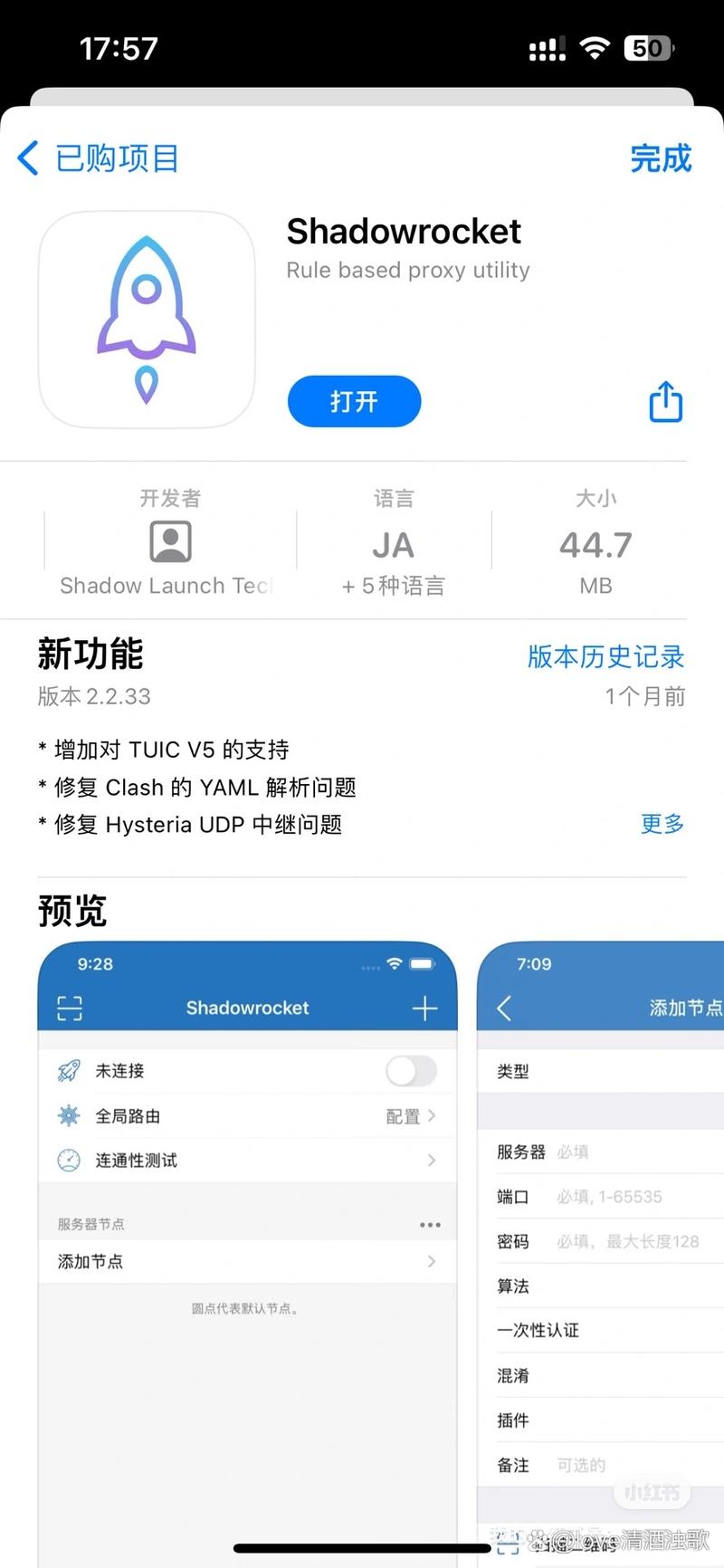Go back to 已购项目 list
Screen dimensions: 724x1568
(x=98, y=158)
